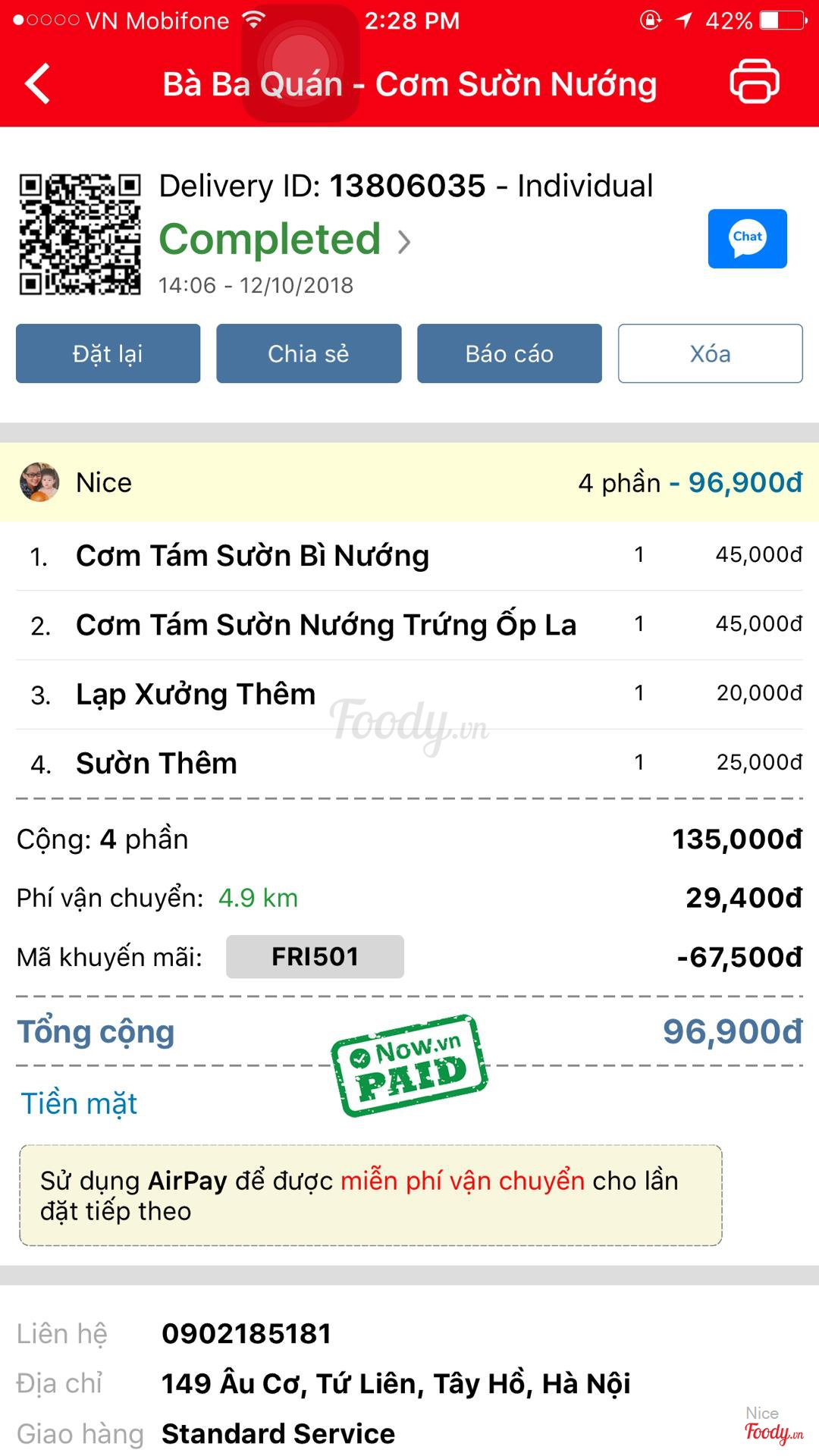Delete order with Xóa button
The width and height of the screenshot is (819, 1456).
coord(710,353)
